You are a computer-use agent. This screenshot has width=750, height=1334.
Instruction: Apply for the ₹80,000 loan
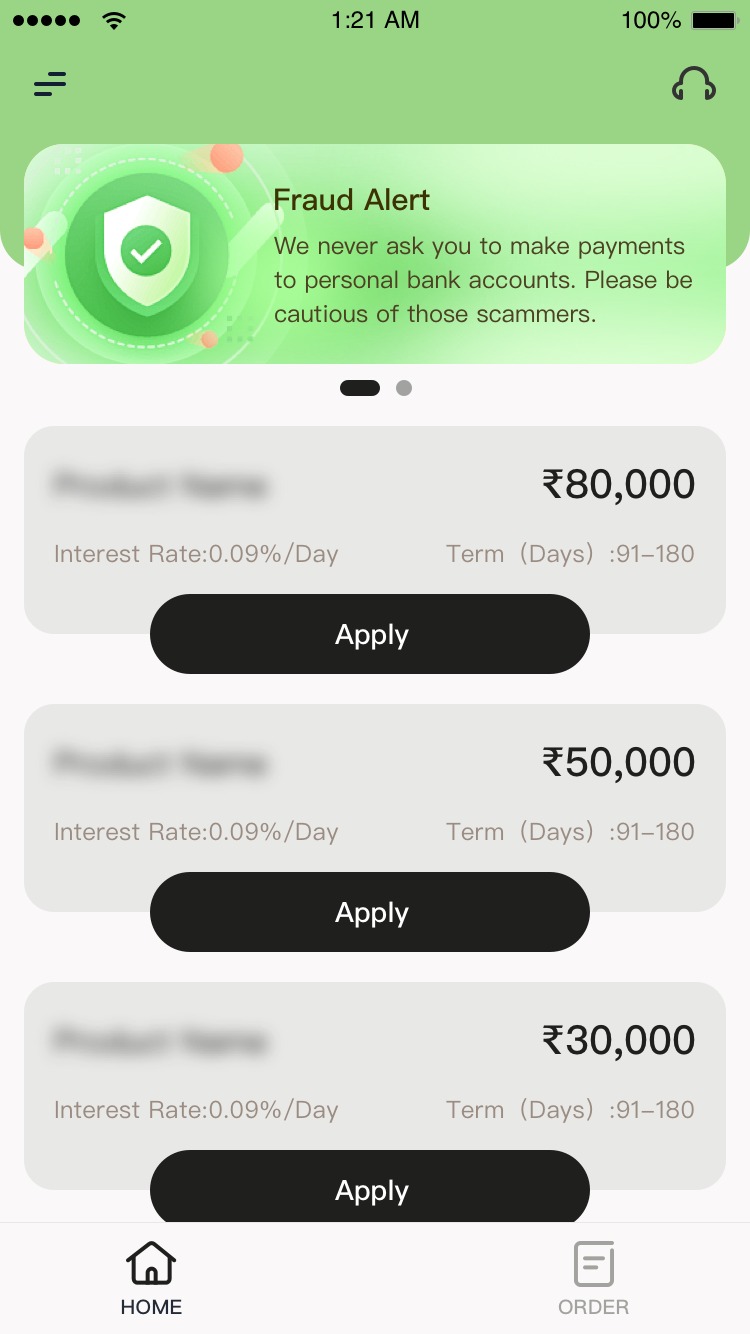click(x=370, y=634)
